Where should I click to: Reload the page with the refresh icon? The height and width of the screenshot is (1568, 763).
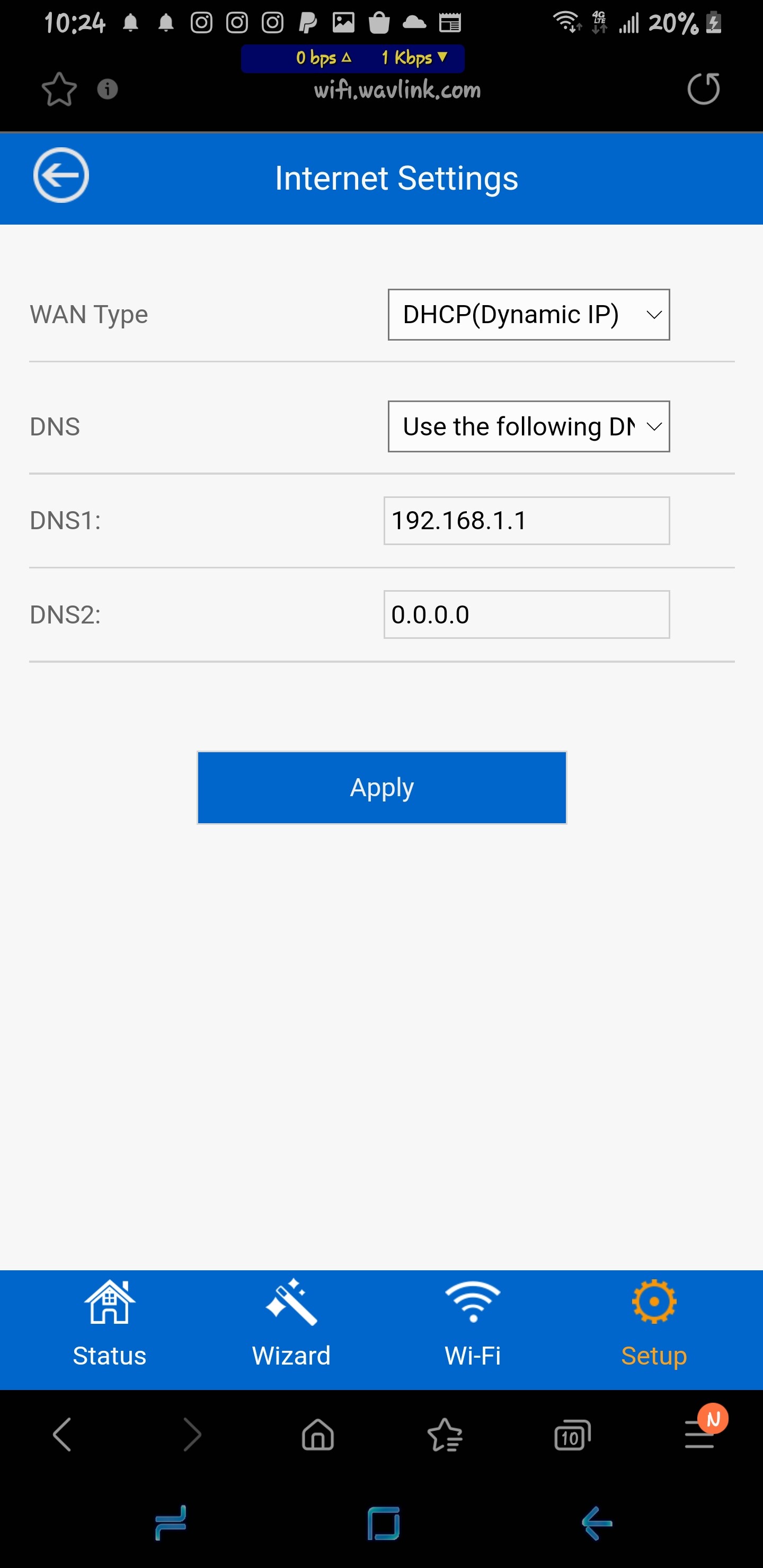(x=703, y=89)
